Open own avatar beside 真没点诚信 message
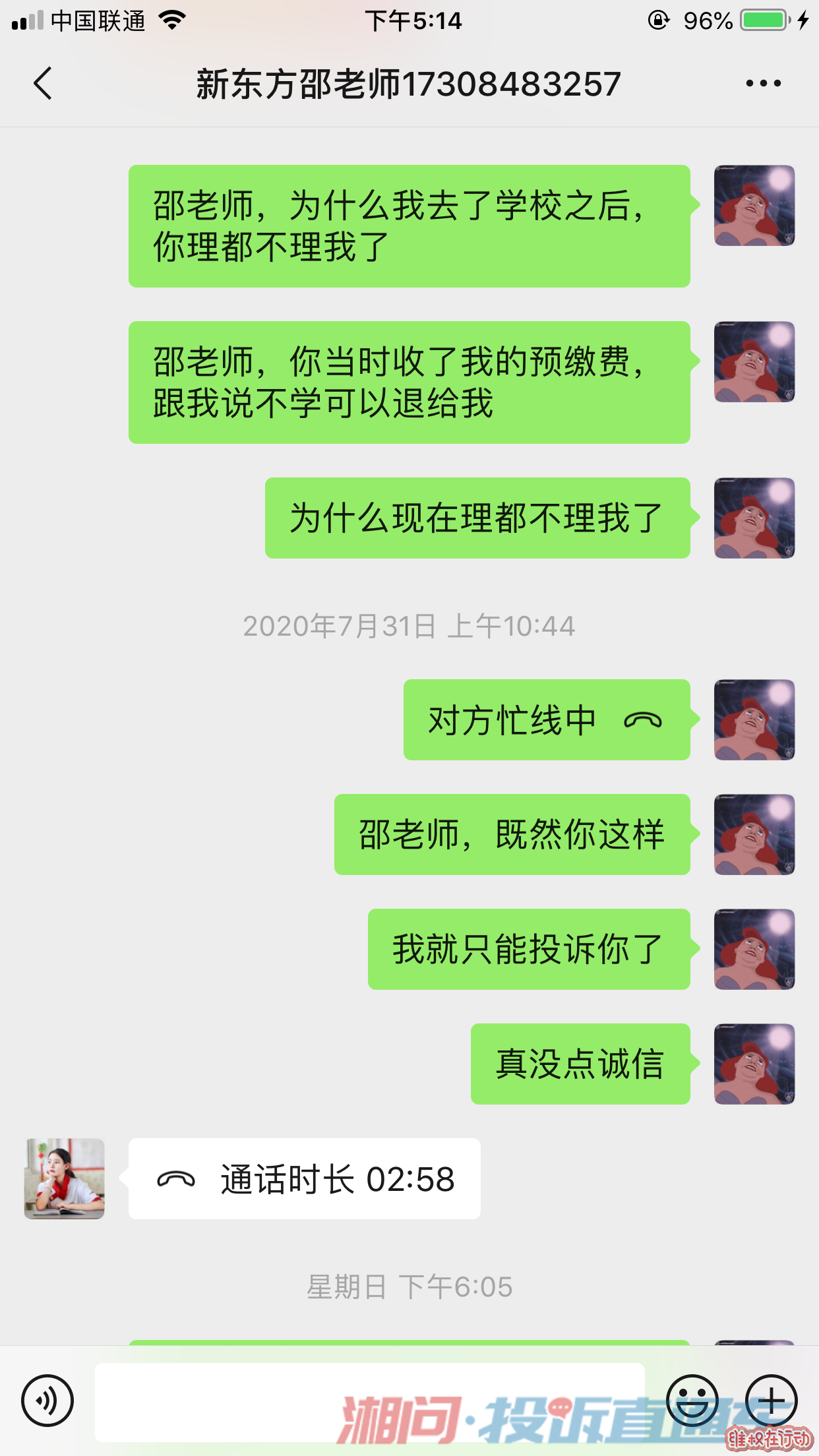This screenshot has width=819, height=1456. (x=754, y=1064)
